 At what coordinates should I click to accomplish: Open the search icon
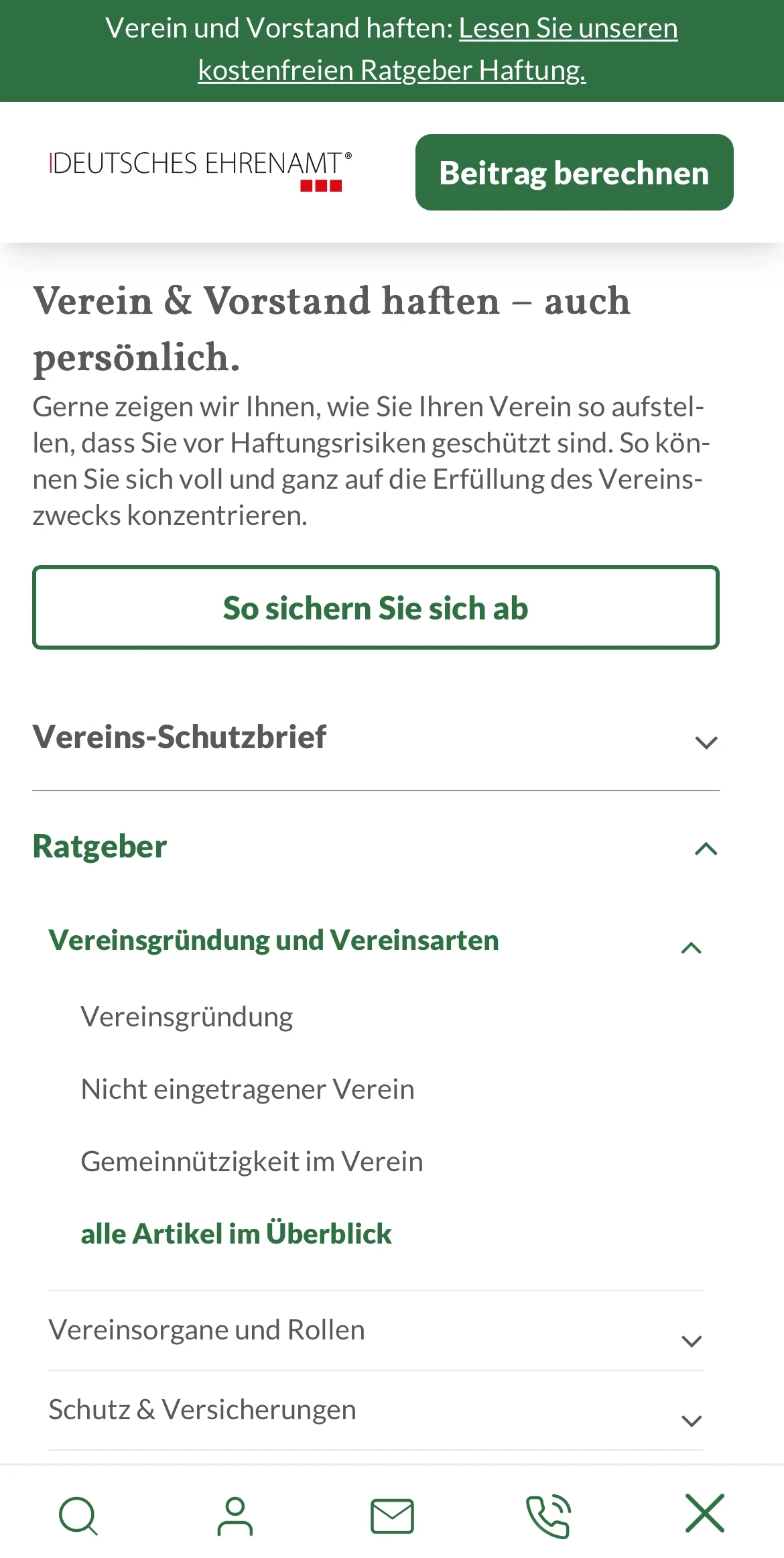78,1515
